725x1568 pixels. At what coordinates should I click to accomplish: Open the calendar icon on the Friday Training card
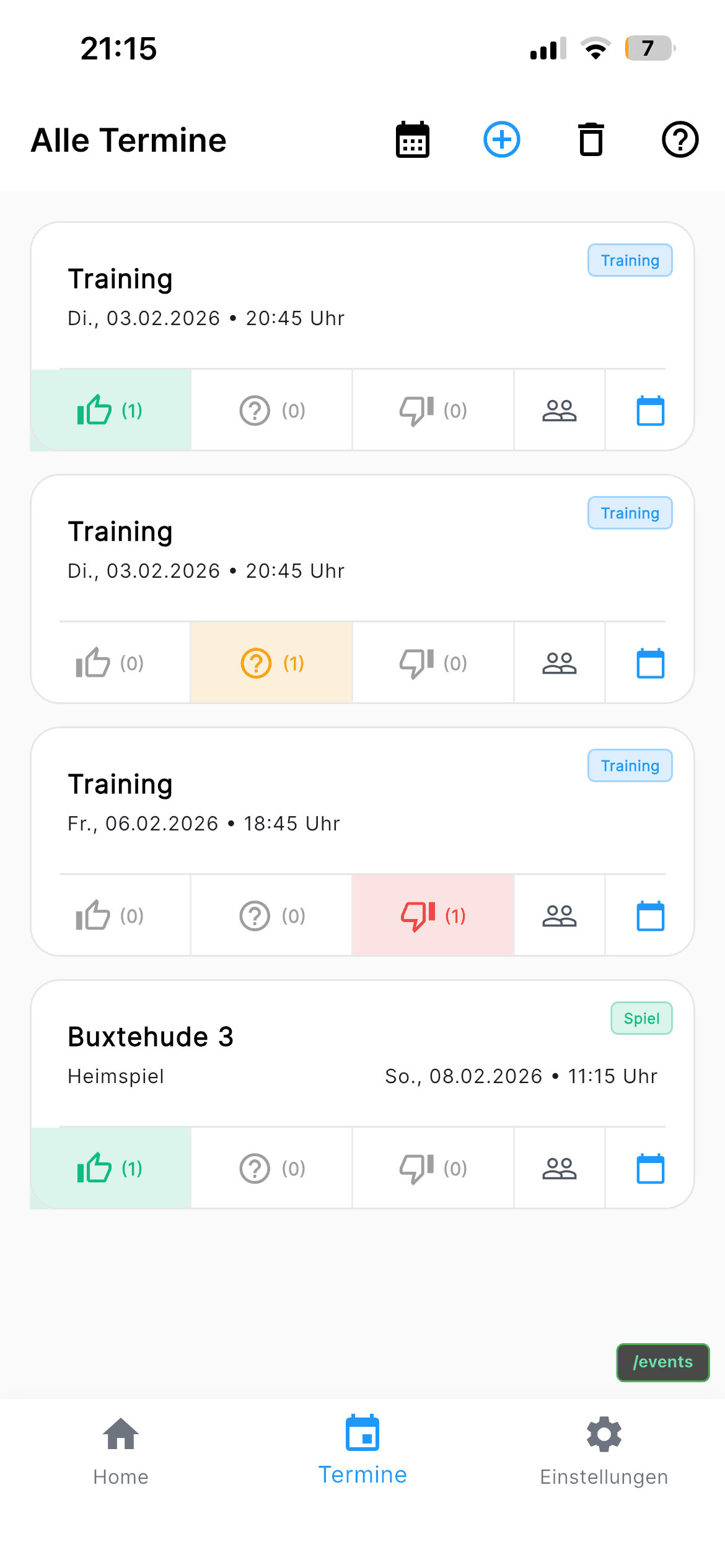point(649,916)
